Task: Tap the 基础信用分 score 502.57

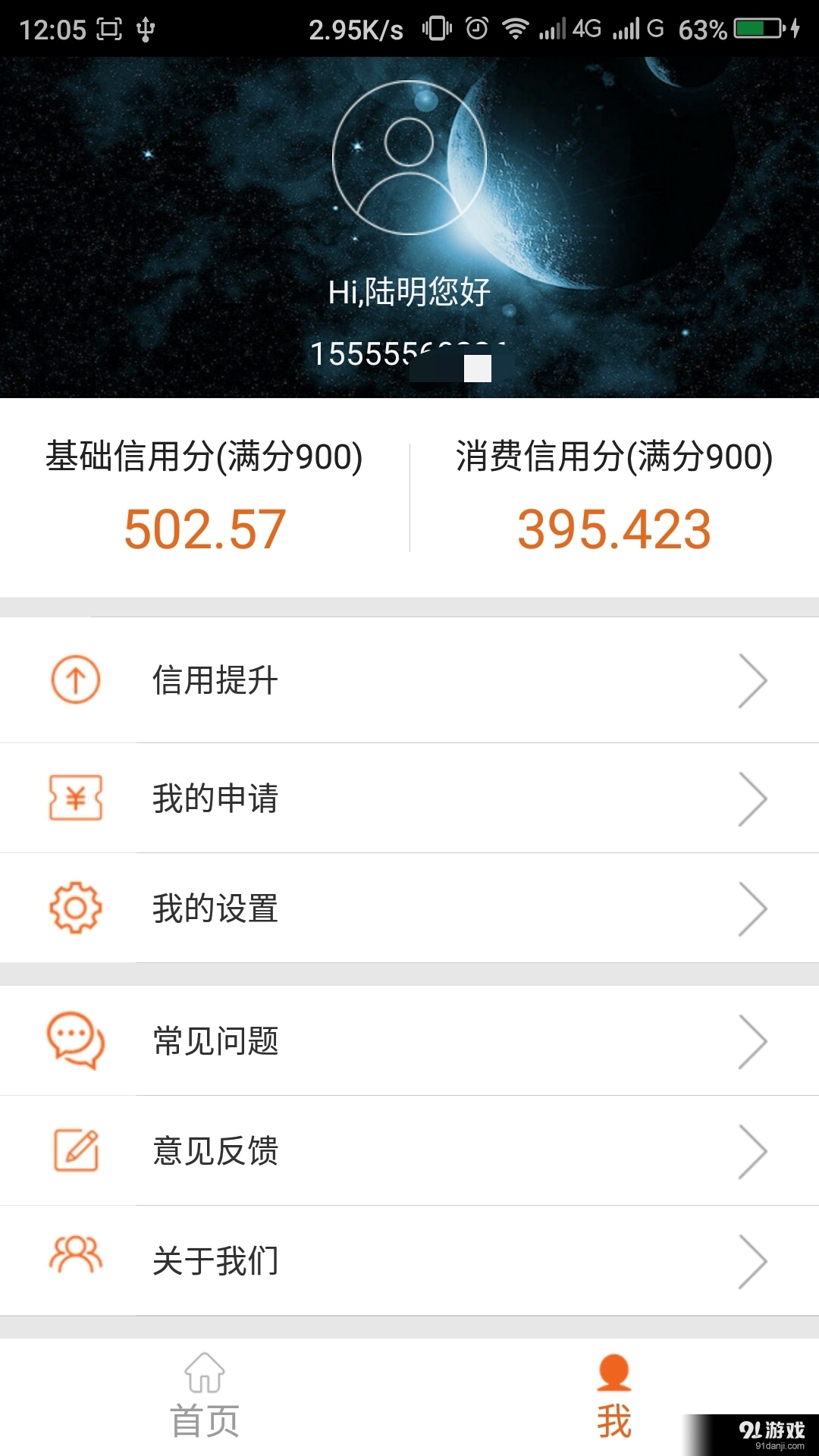Action: (205, 526)
